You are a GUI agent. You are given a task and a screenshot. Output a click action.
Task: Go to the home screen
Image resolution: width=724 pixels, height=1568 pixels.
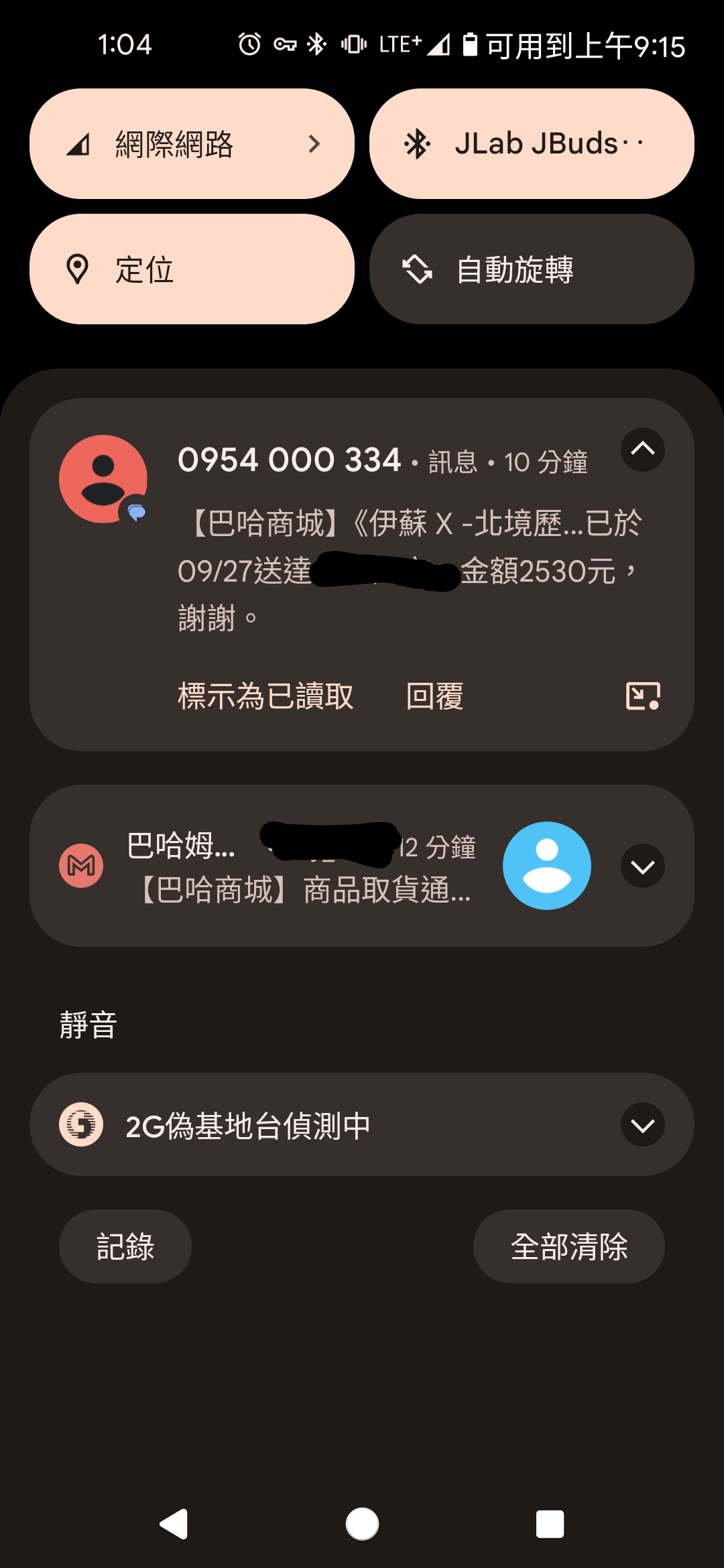(x=362, y=1524)
